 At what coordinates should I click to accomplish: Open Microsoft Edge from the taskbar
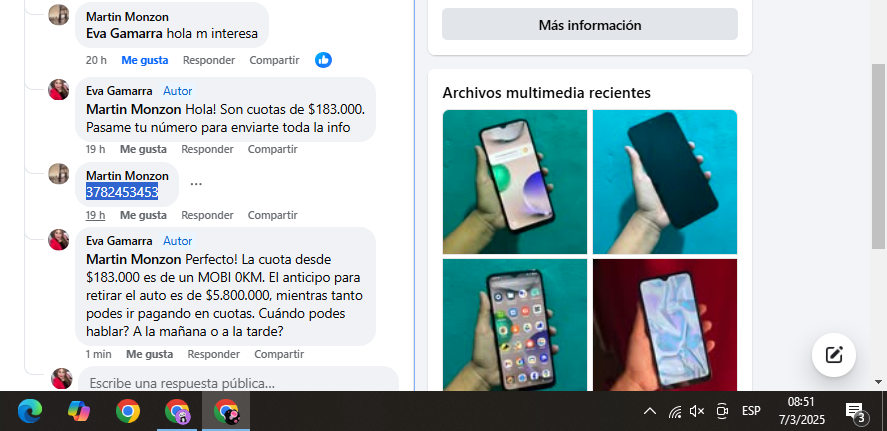pyautogui.click(x=30, y=411)
